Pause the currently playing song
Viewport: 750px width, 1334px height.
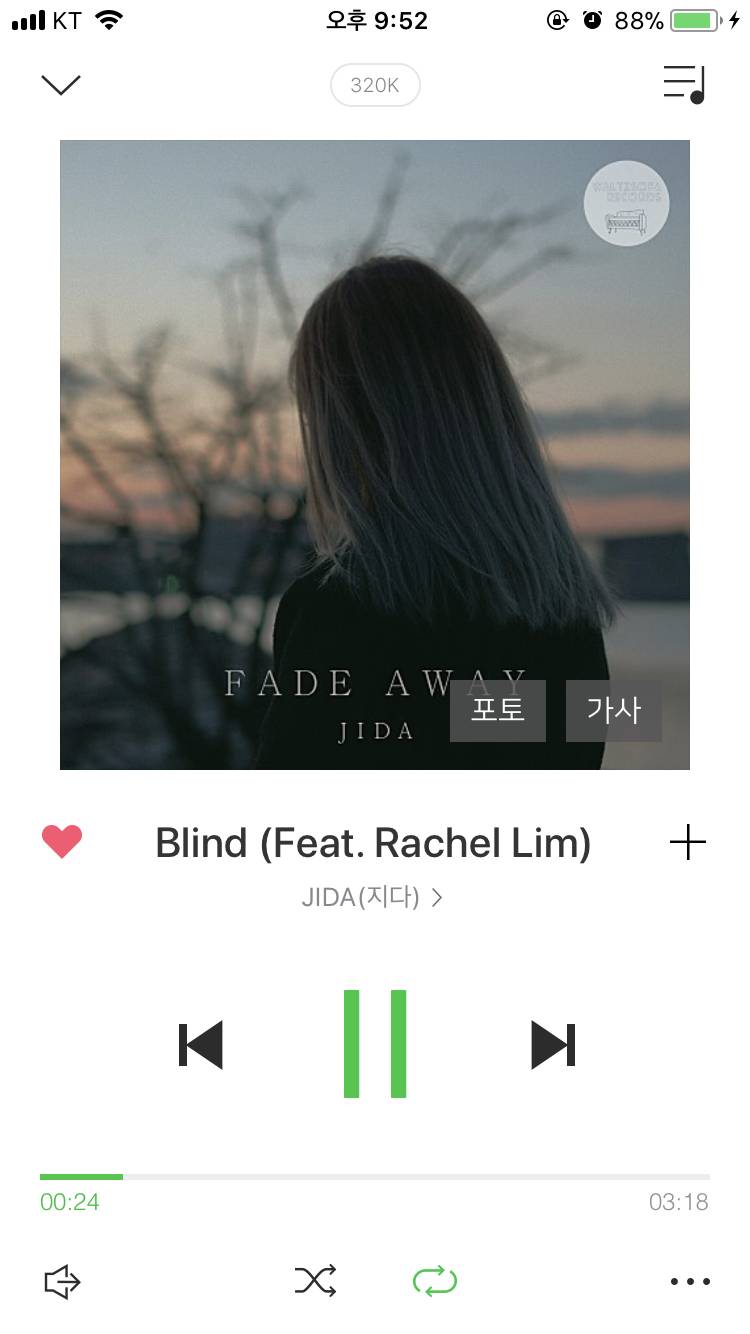point(375,1044)
